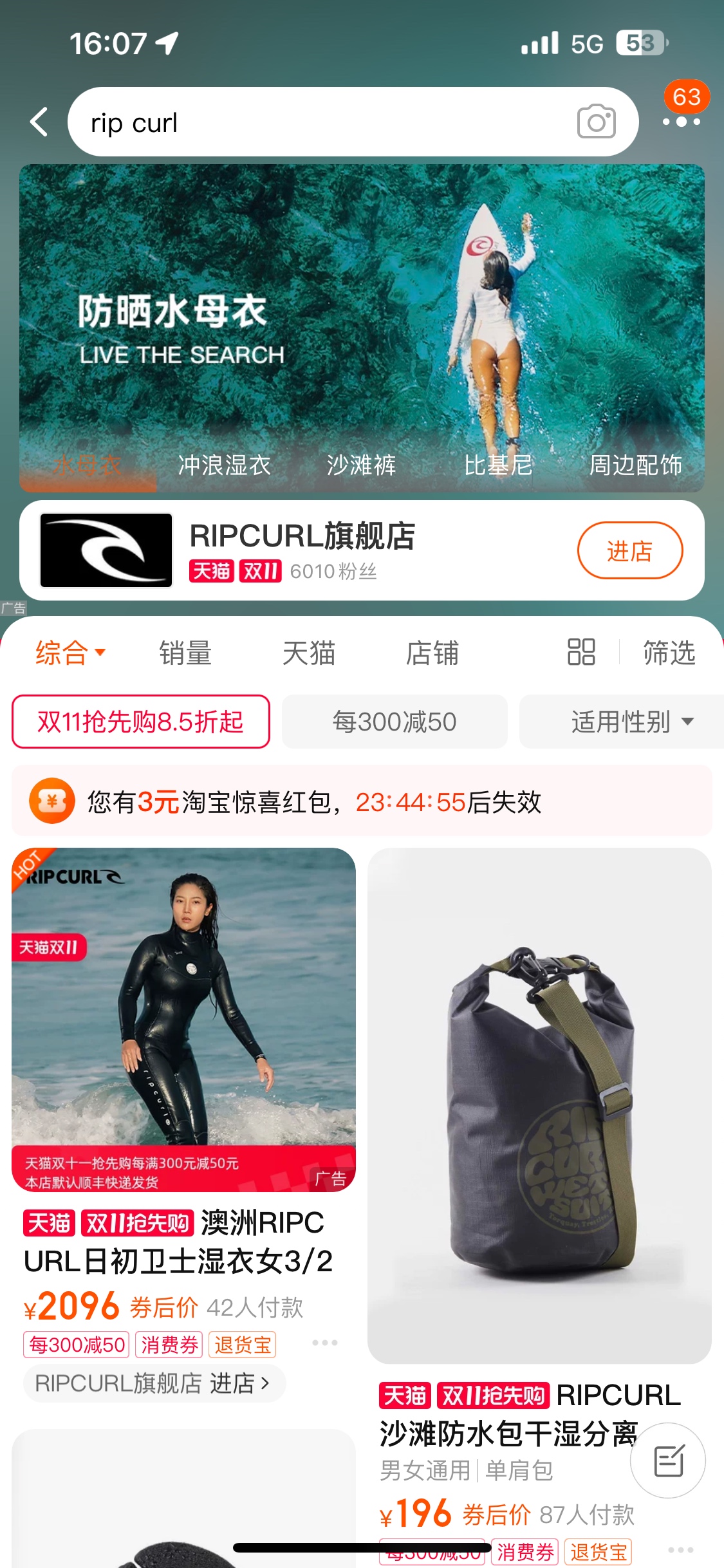Open the three-dot overflow menu
The width and height of the screenshot is (724, 1568).
click(x=682, y=122)
